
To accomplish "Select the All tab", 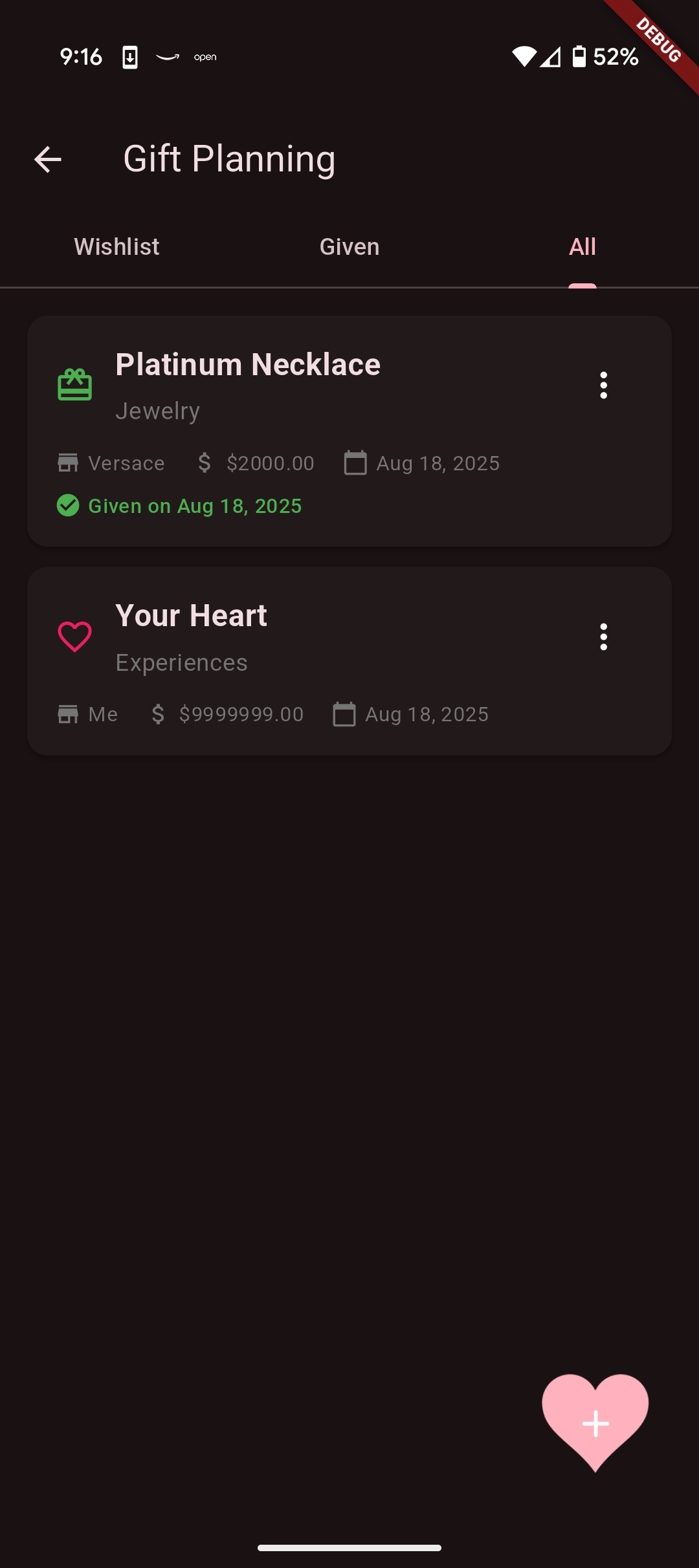I will tap(582, 246).
